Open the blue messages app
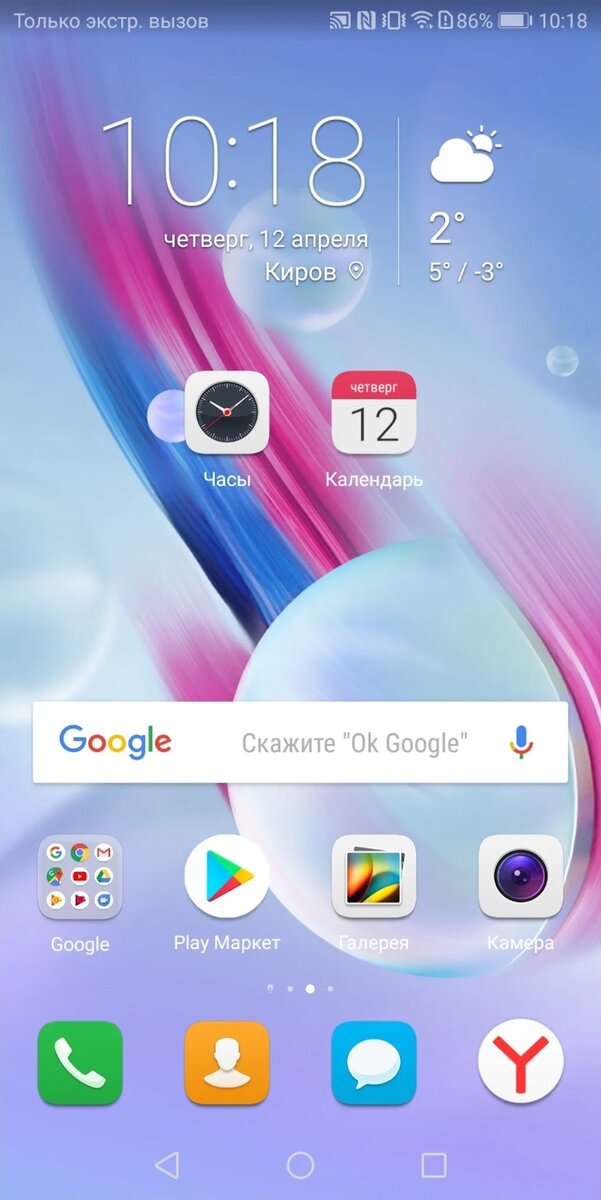This screenshot has height=1200, width=601. [x=374, y=1062]
